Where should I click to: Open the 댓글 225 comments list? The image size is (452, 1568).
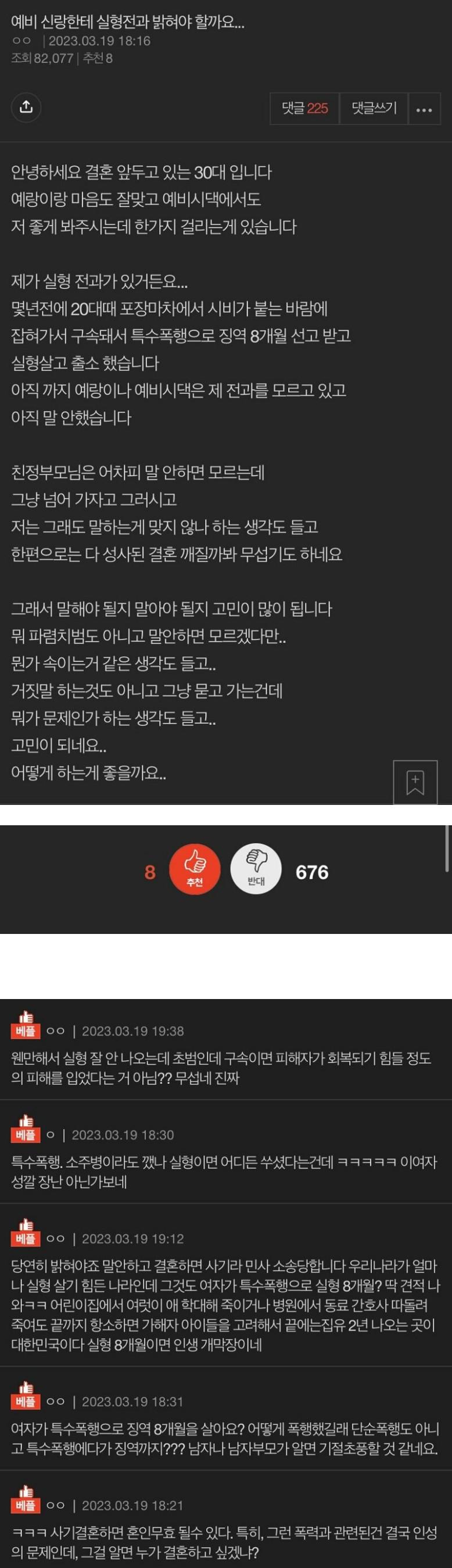[305, 108]
